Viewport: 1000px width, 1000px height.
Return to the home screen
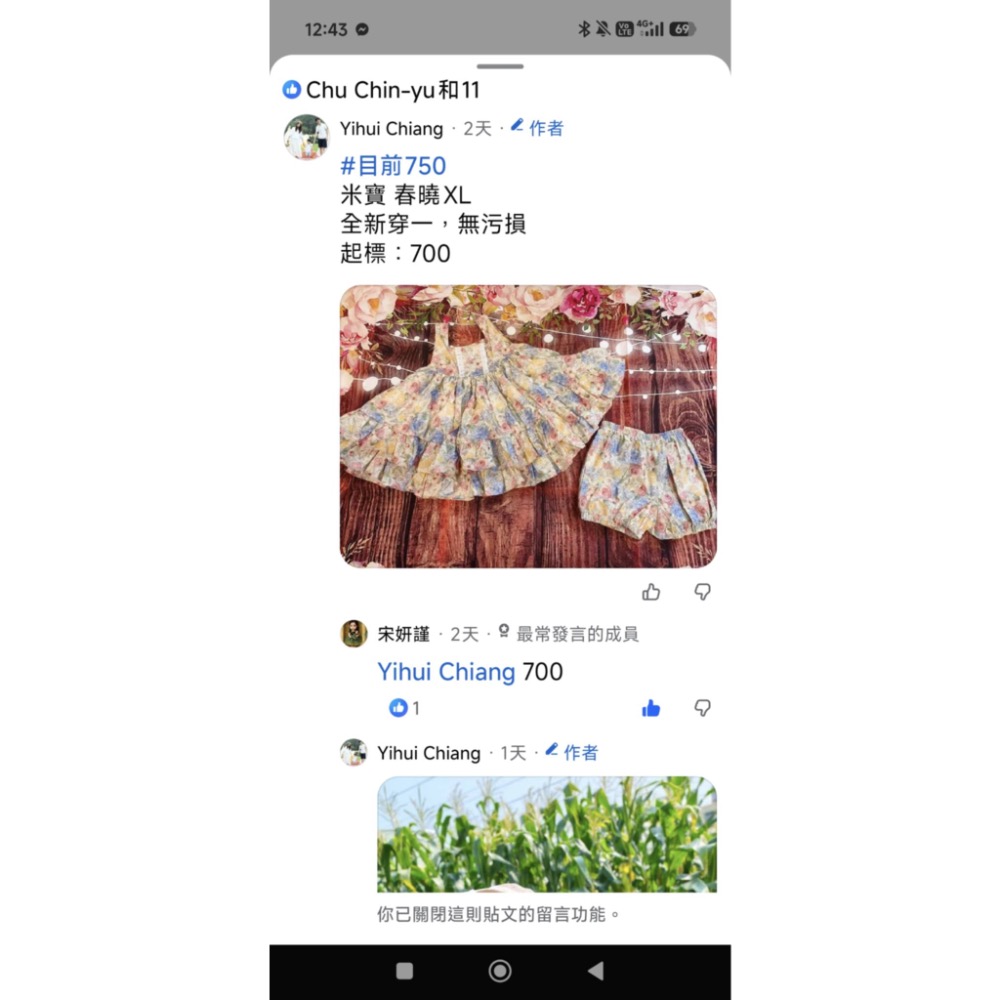pyautogui.click(x=500, y=971)
